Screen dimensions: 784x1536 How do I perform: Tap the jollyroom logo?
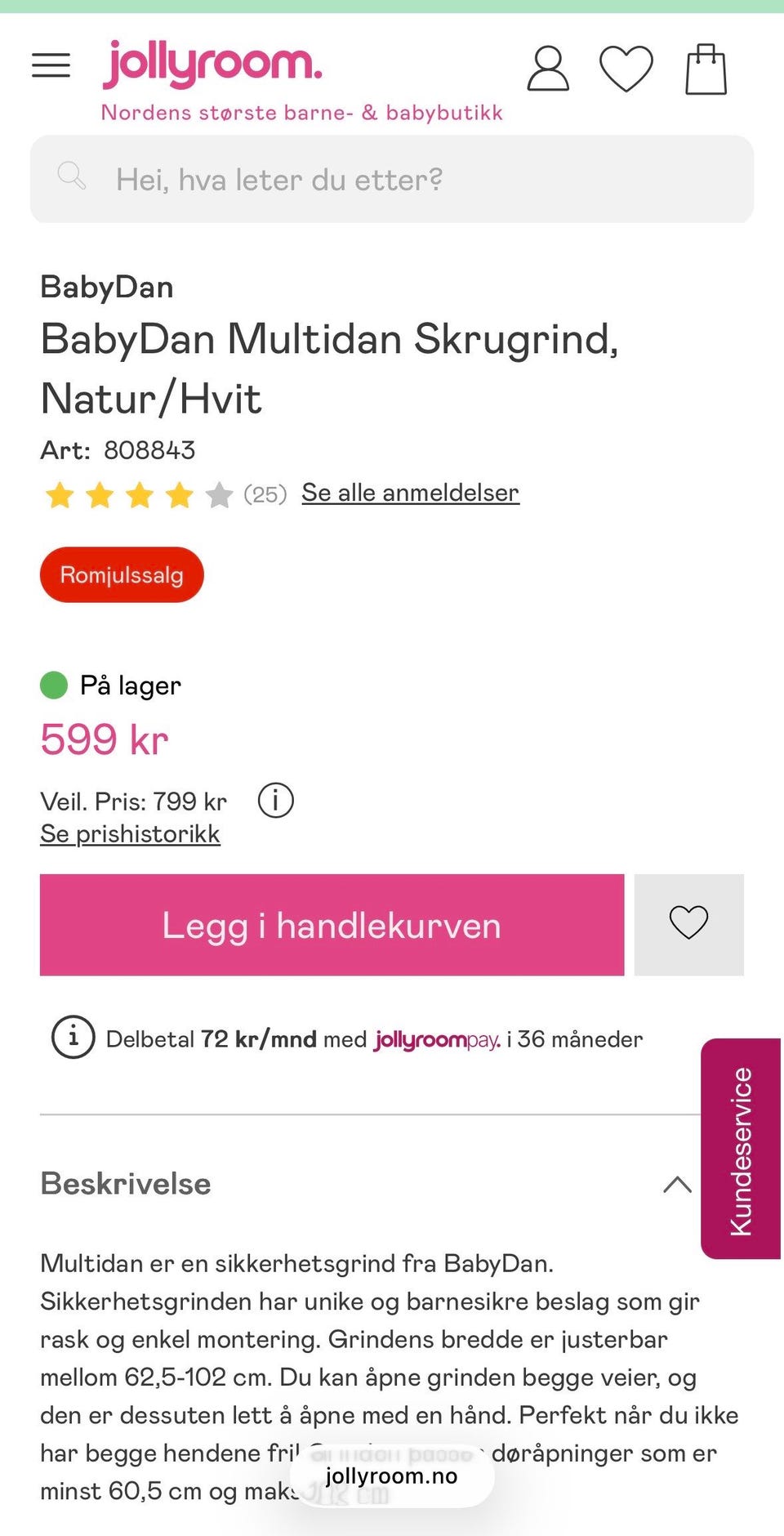pyautogui.click(x=212, y=64)
